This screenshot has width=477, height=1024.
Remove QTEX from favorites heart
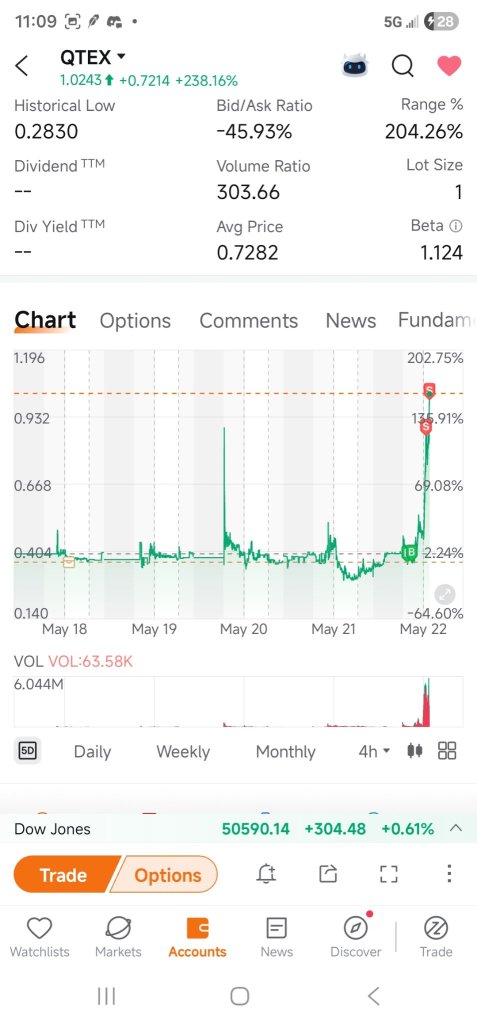449,65
